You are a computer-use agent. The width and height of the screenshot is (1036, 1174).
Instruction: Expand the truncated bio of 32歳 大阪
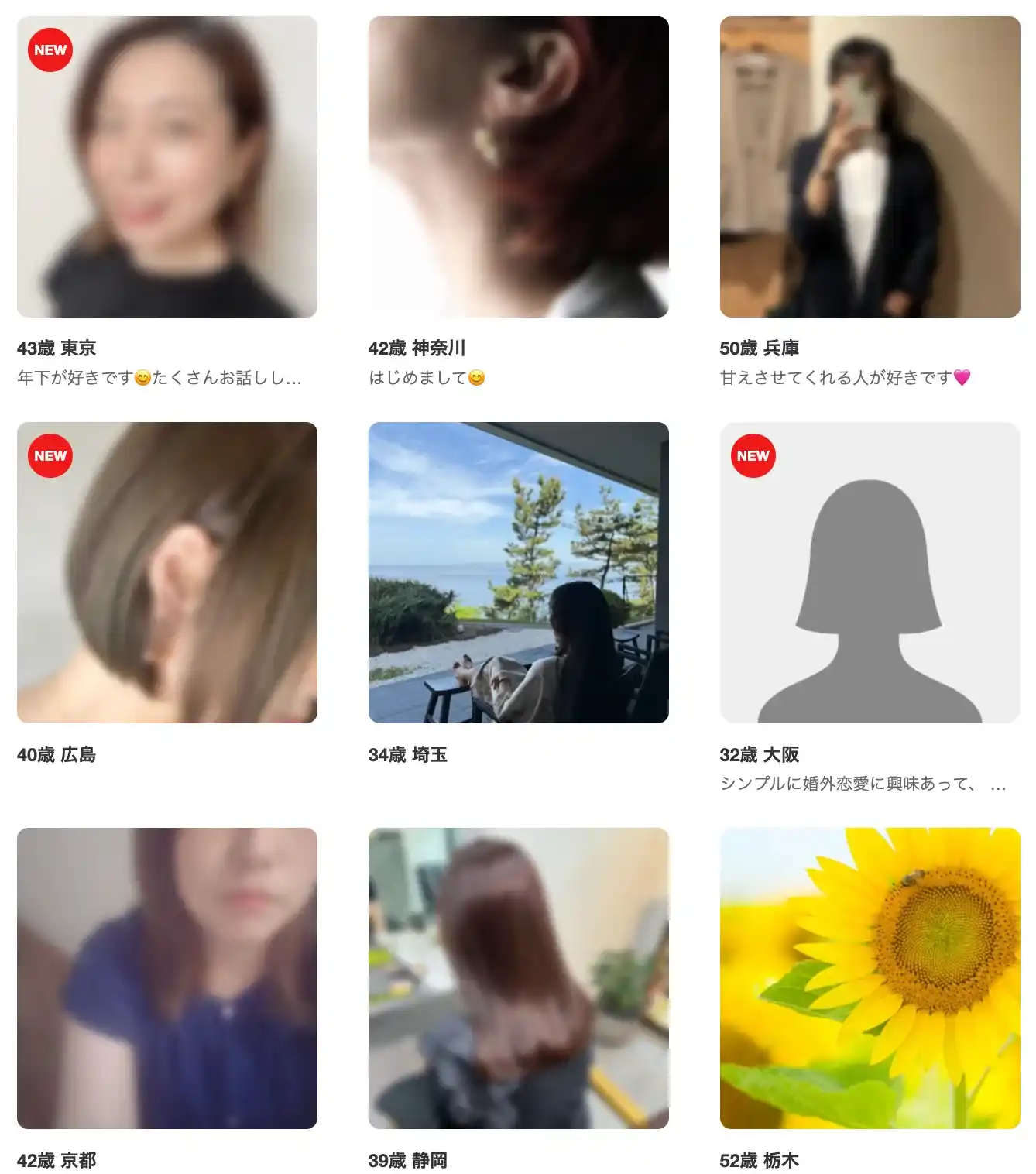coord(859,784)
